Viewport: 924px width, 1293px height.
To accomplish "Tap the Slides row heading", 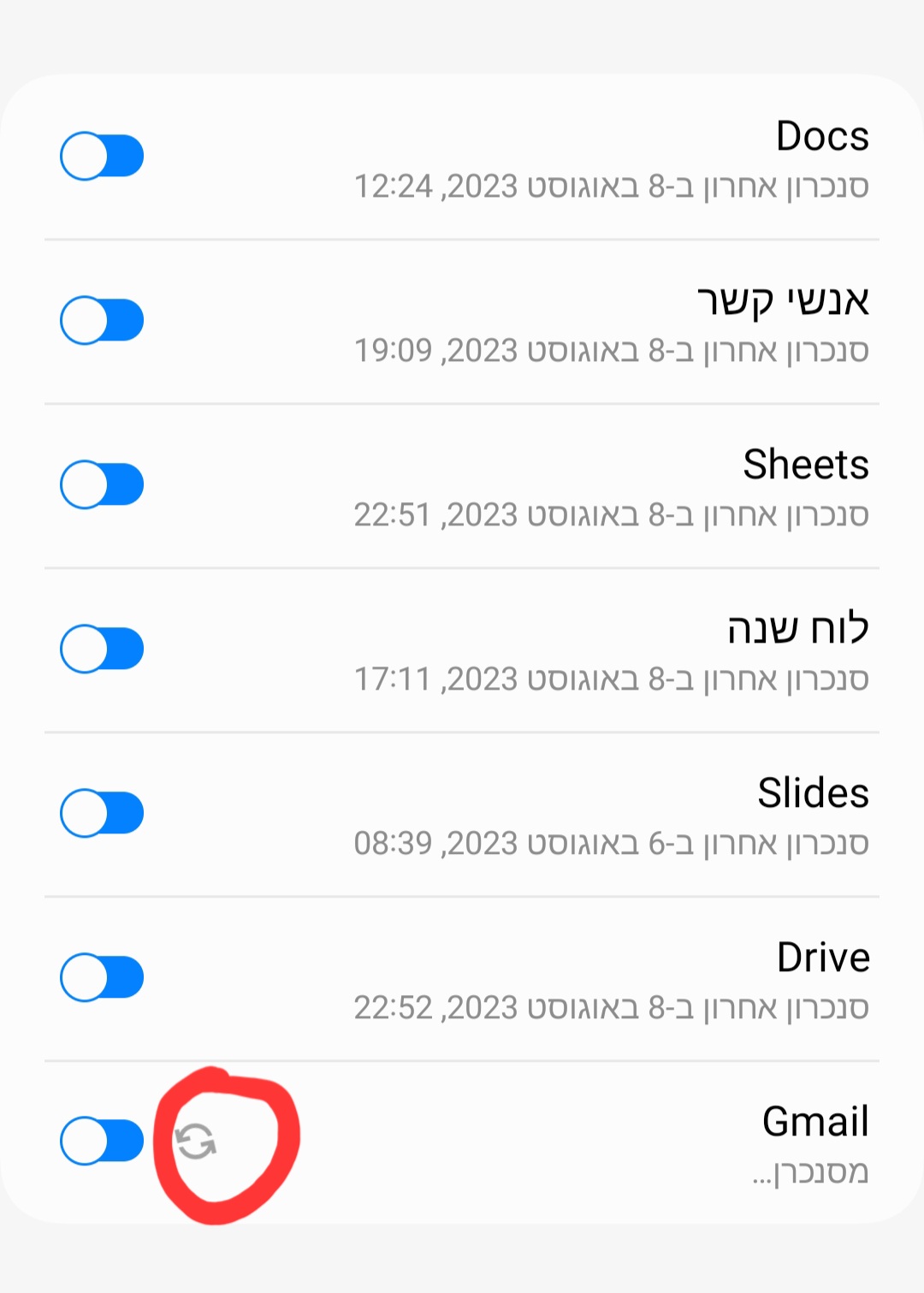I will [814, 793].
